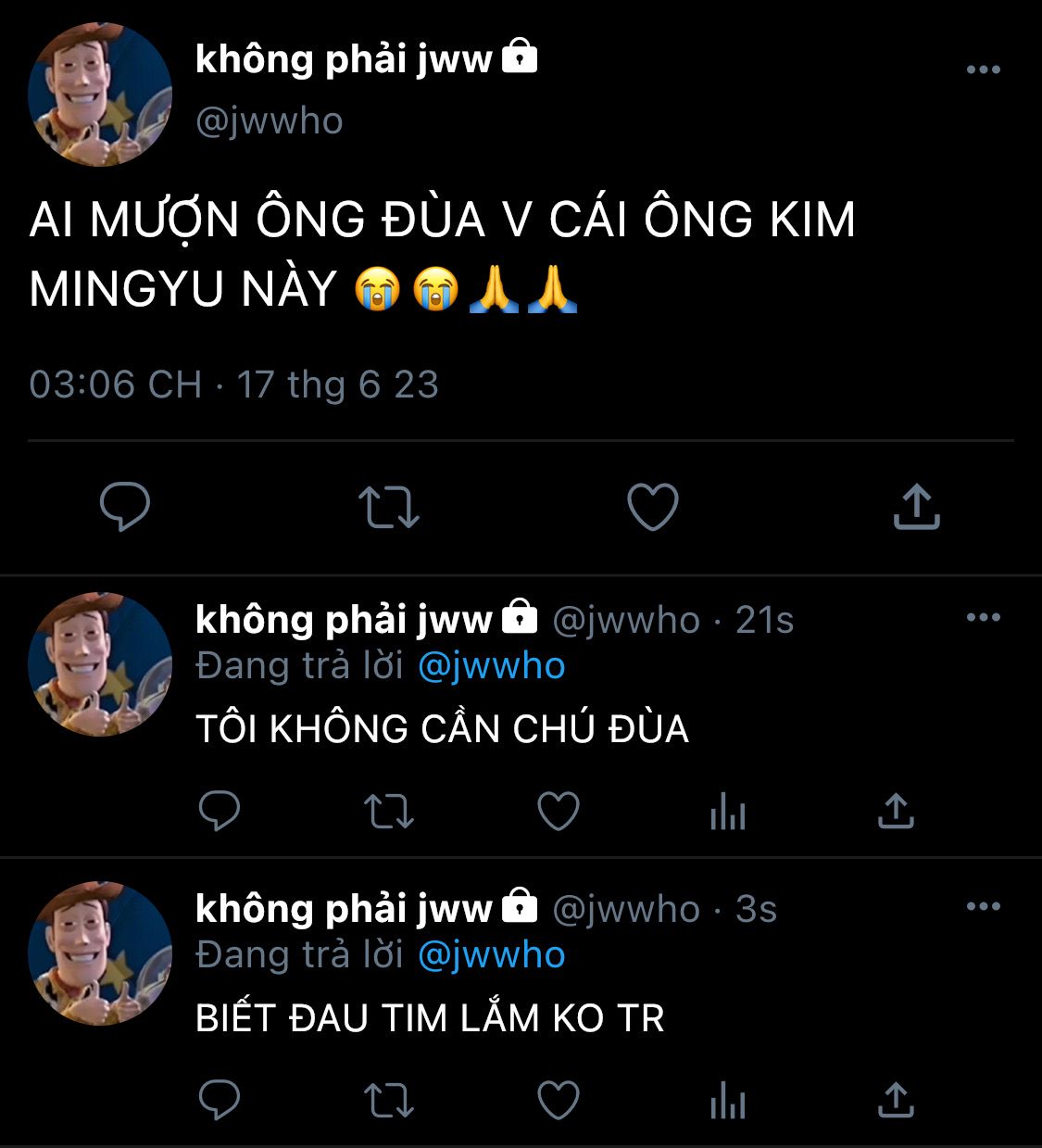Reply to TÔI KHÔNG CẦN CHÚ ĐÙA tweet
The height and width of the screenshot is (1148, 1042).
tap(220, 812)
